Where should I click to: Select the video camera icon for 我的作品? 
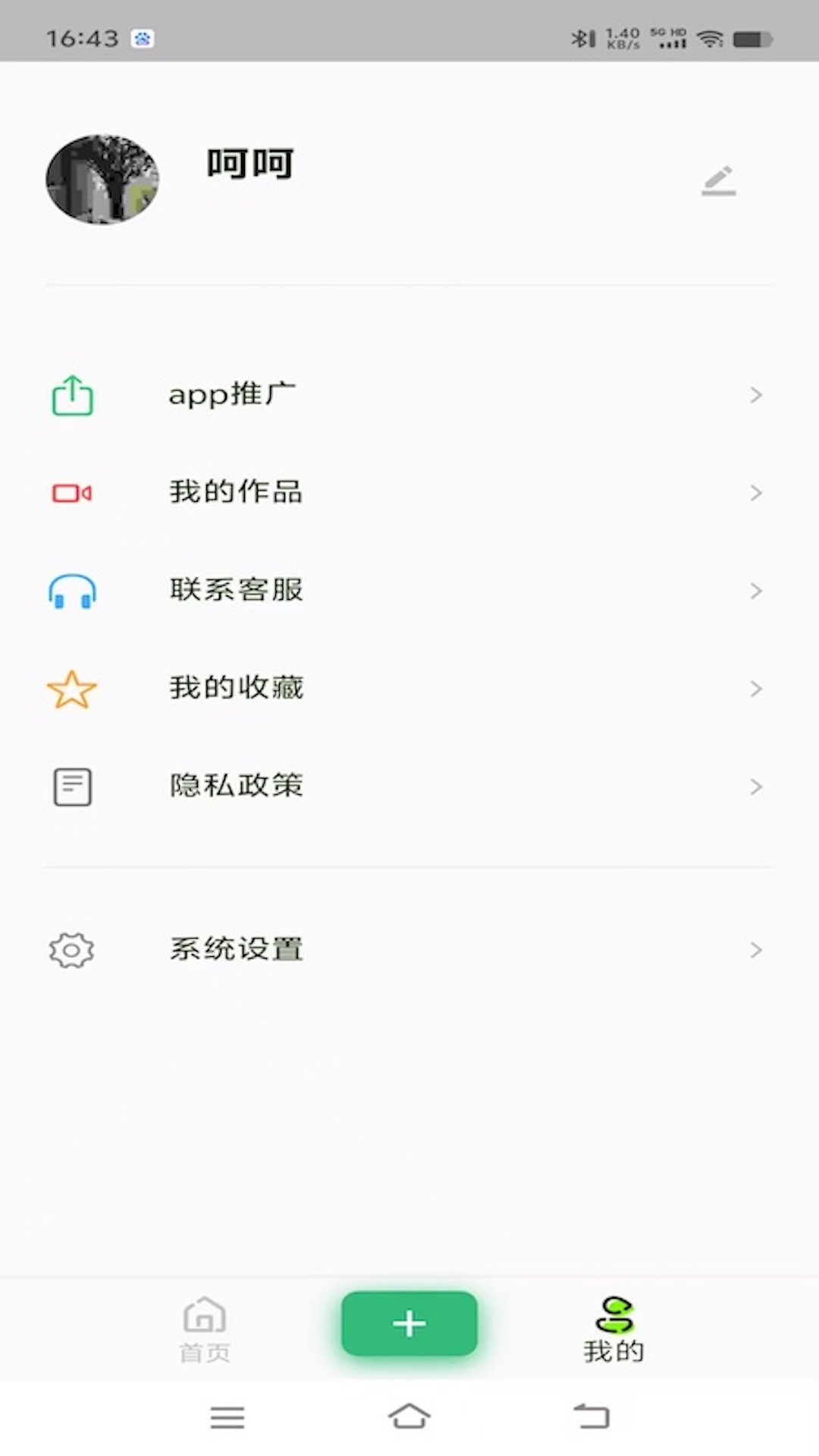pyautogui.click(x=72, y=492)
